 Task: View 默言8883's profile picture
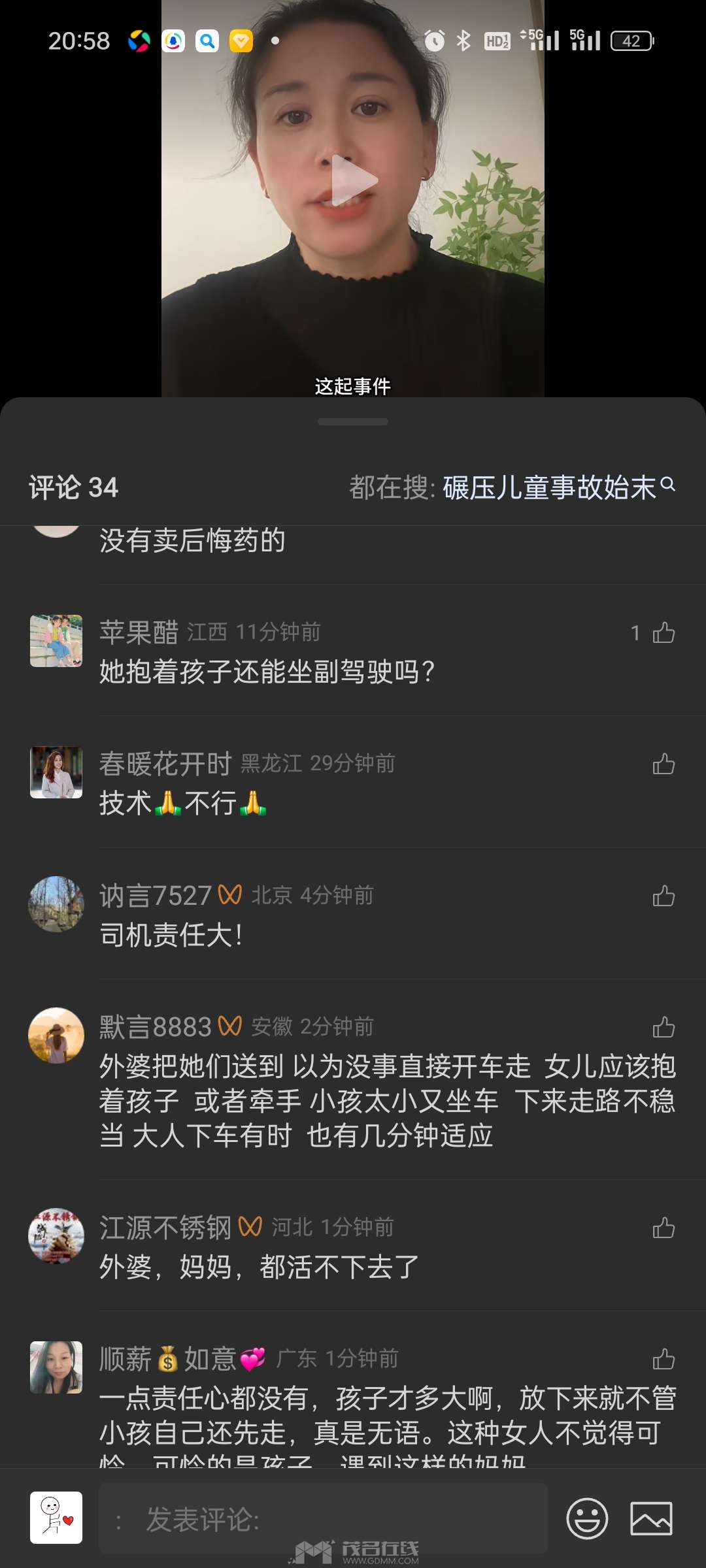tap(56, 1036)
